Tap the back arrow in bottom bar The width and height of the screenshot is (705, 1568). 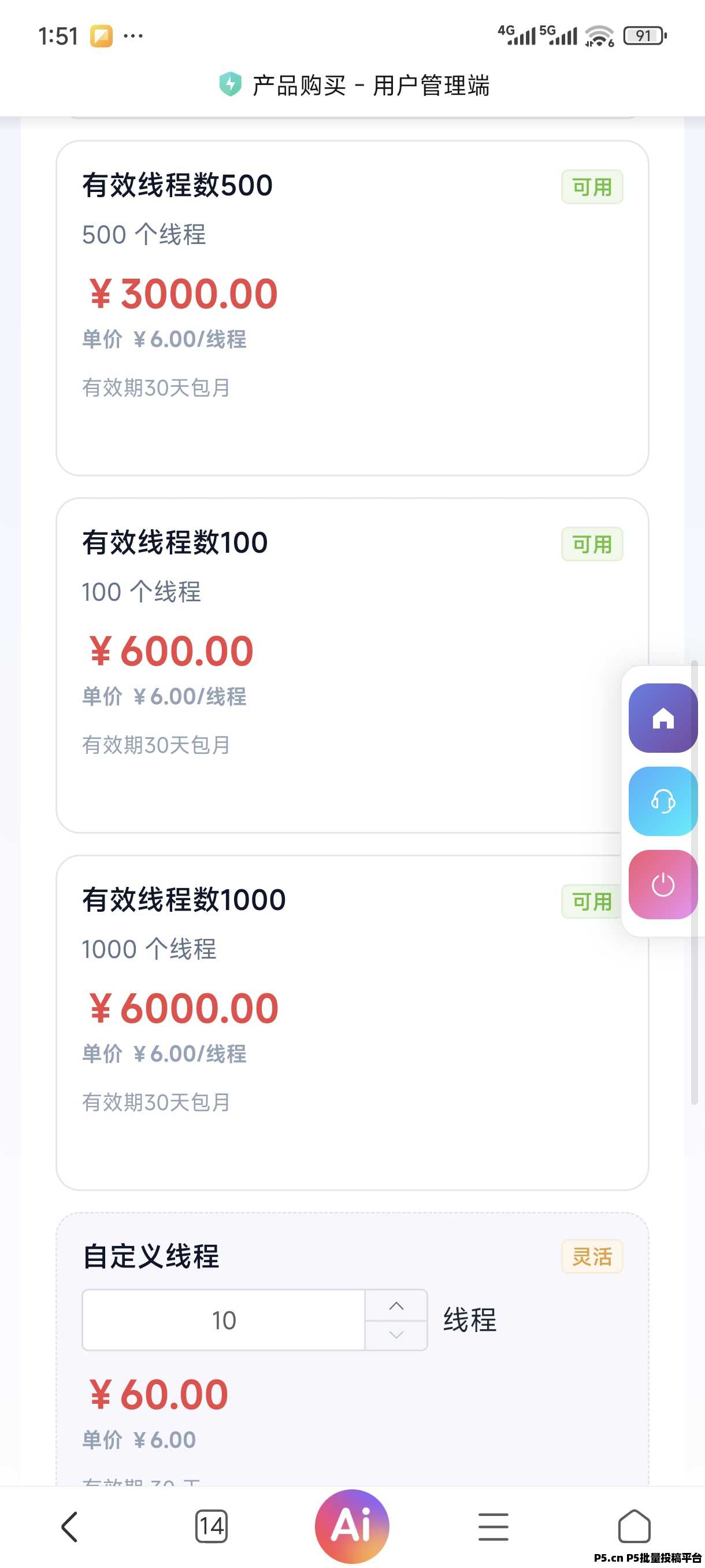[x=69, y=1526]
